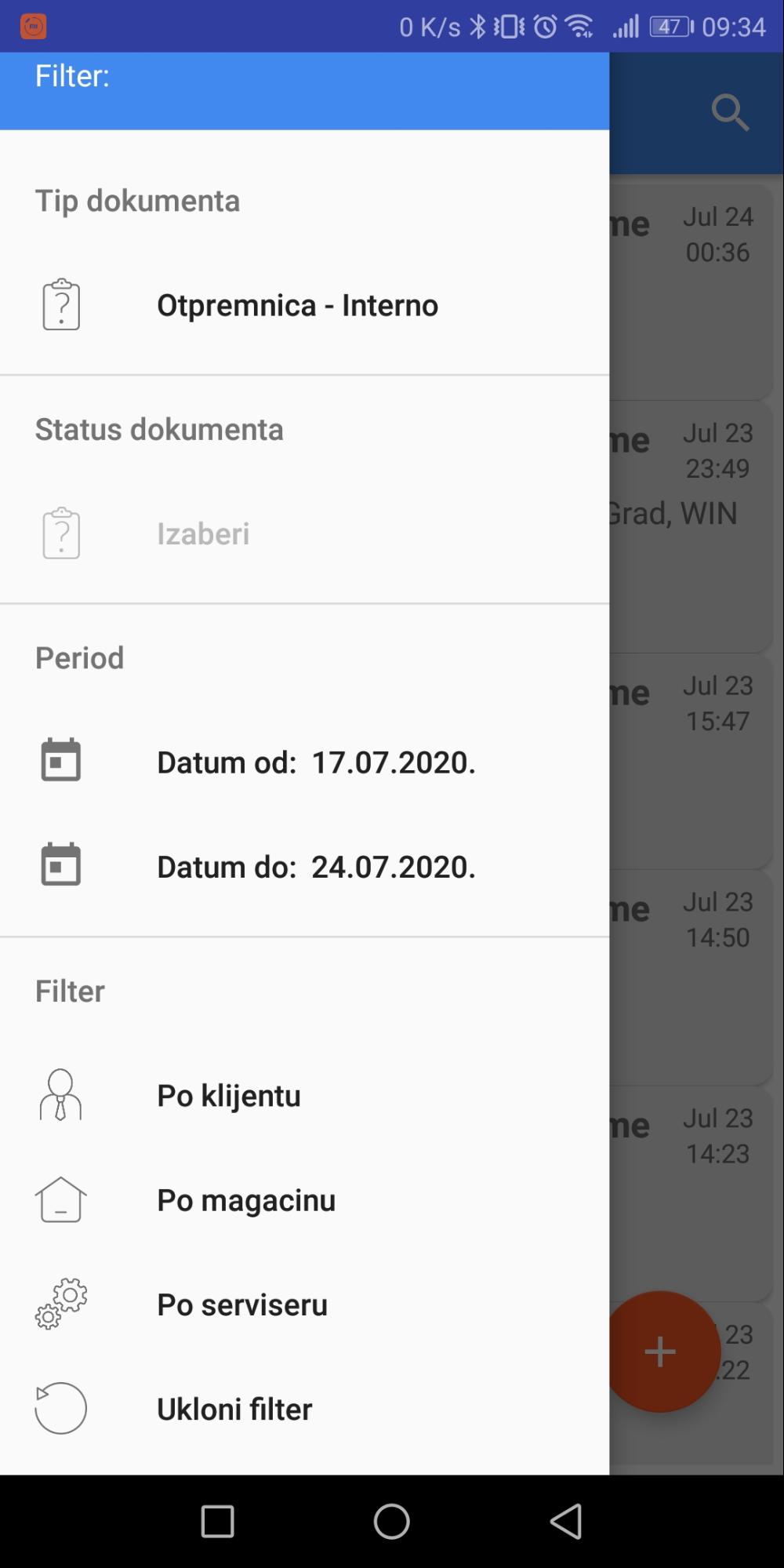Viewport: 784px width, 1568px height.
Task: Select document status via Izaberi
Action: (203, 534)
